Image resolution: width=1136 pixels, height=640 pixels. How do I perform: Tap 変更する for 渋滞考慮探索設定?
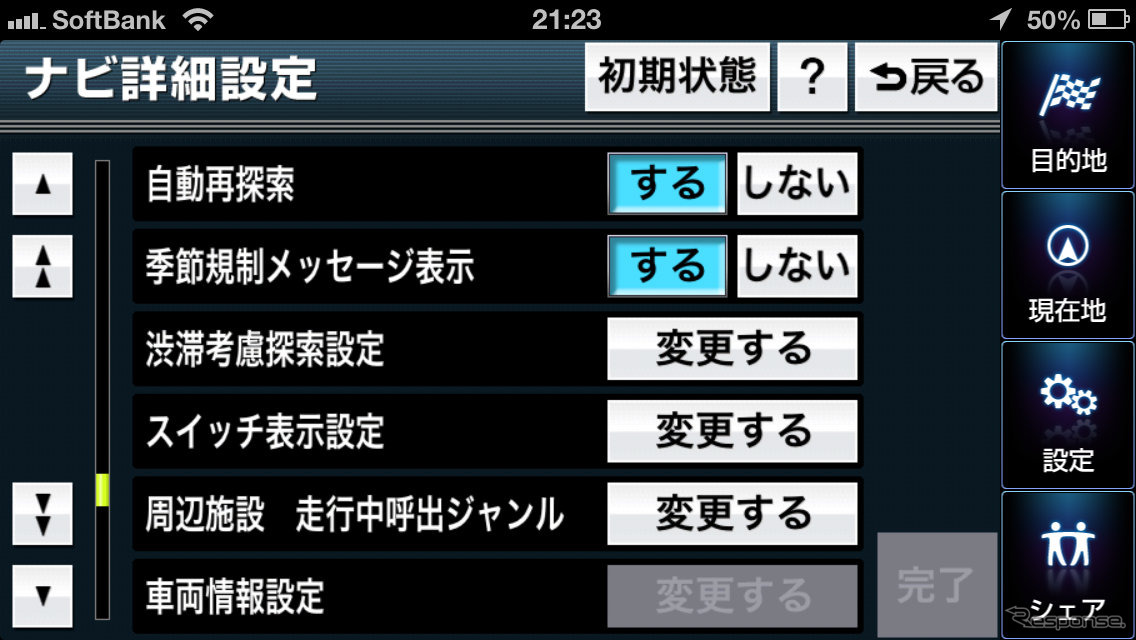click(732, 349)
